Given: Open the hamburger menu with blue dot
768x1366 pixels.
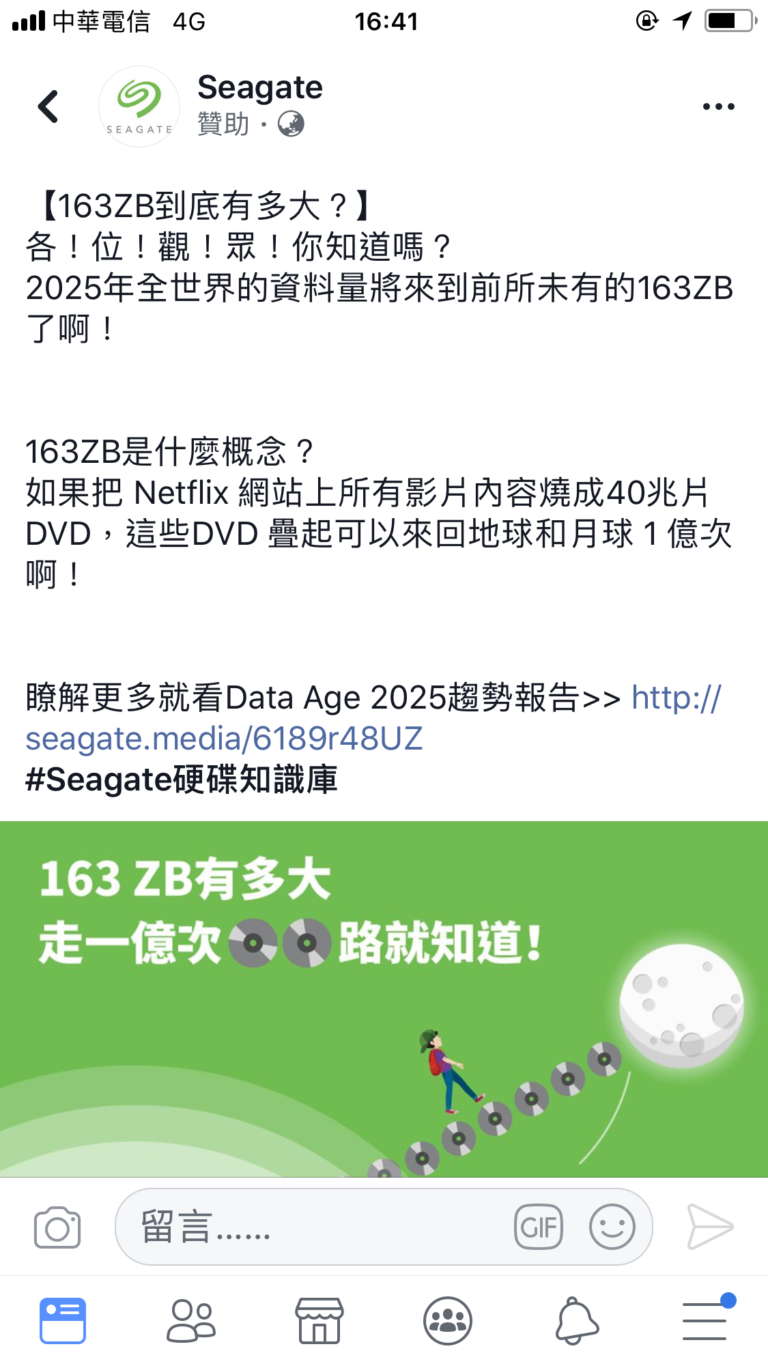Looking at the screenshot, I should (703, 1320).
